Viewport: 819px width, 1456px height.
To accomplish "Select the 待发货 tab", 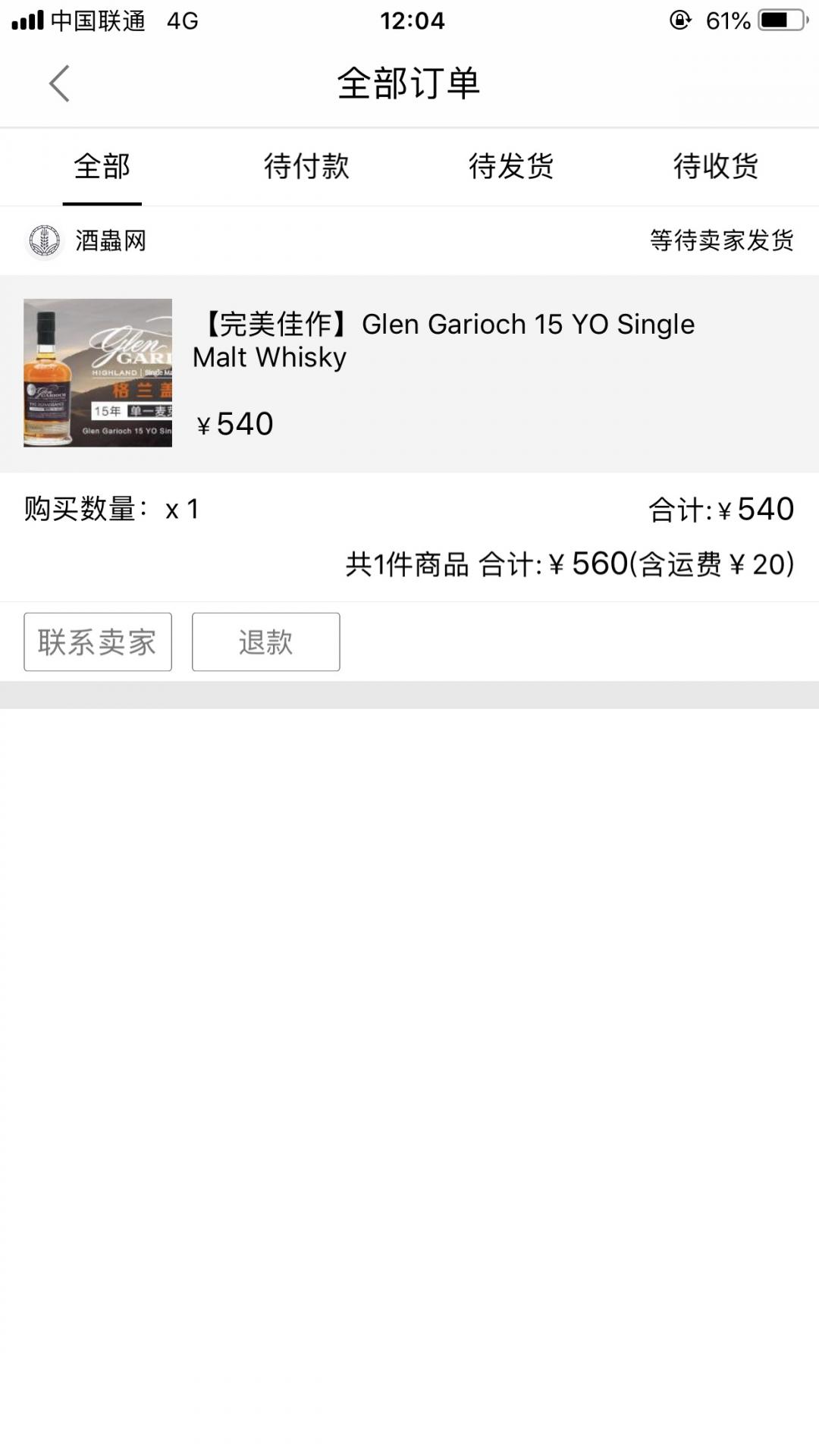I will pyautogui.click(x=512, y=167).
